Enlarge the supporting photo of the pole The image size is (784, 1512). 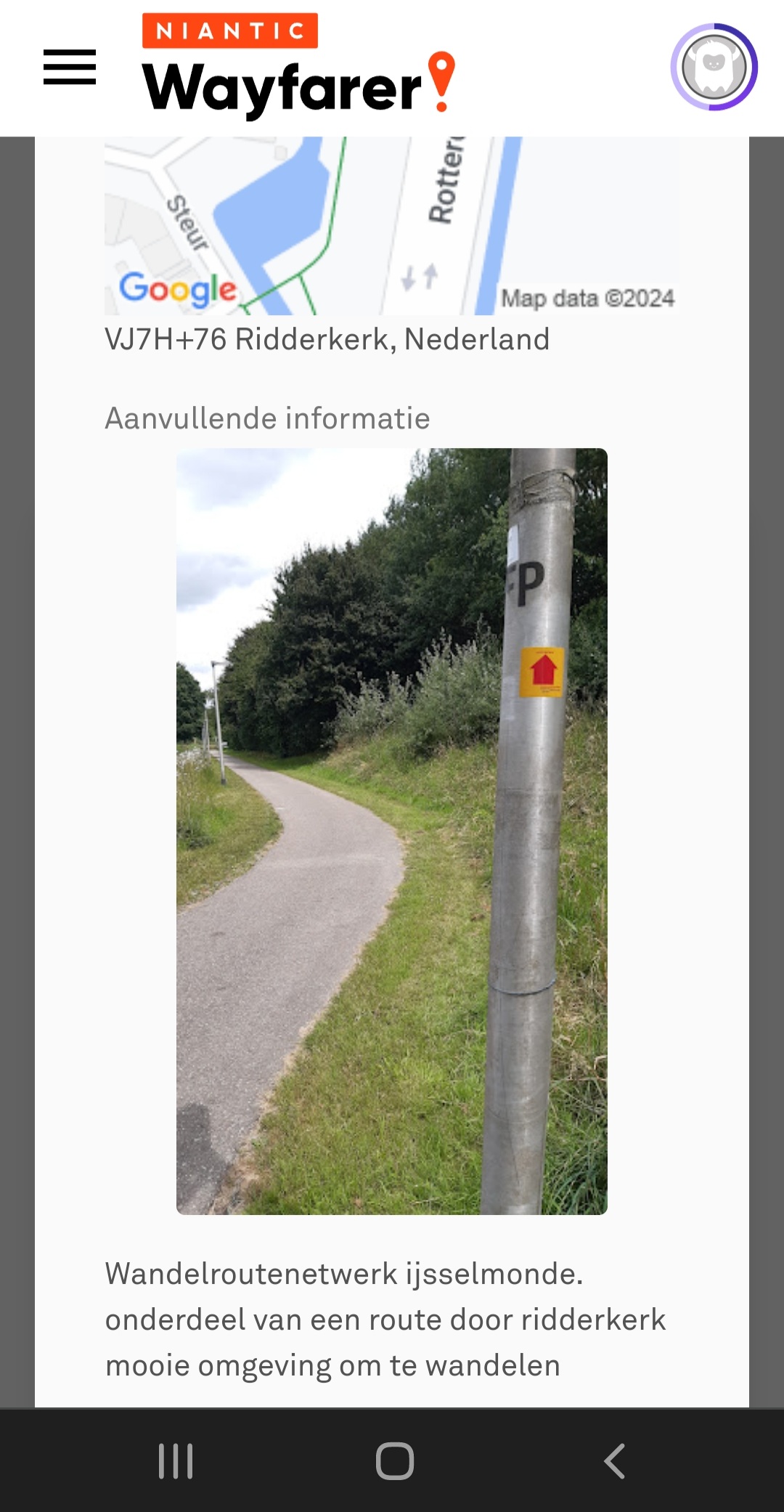391,831
